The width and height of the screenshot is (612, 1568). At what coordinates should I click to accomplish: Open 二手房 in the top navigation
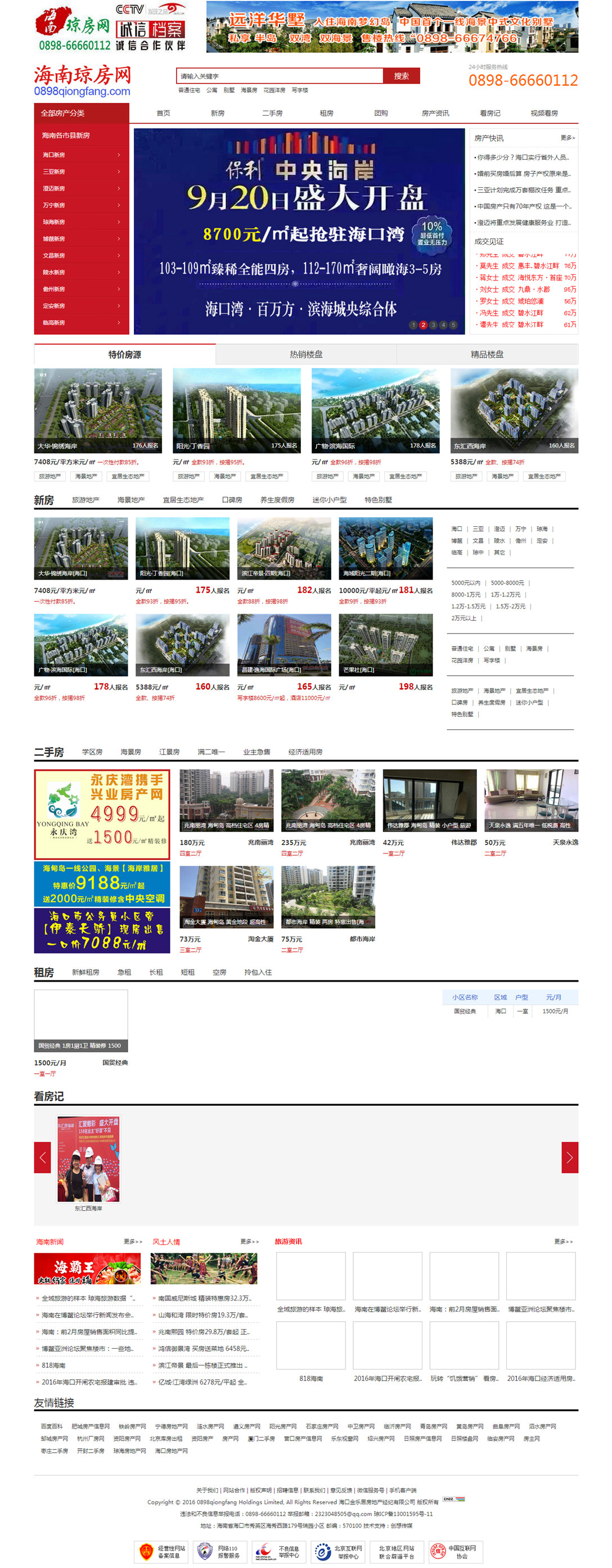272,113
